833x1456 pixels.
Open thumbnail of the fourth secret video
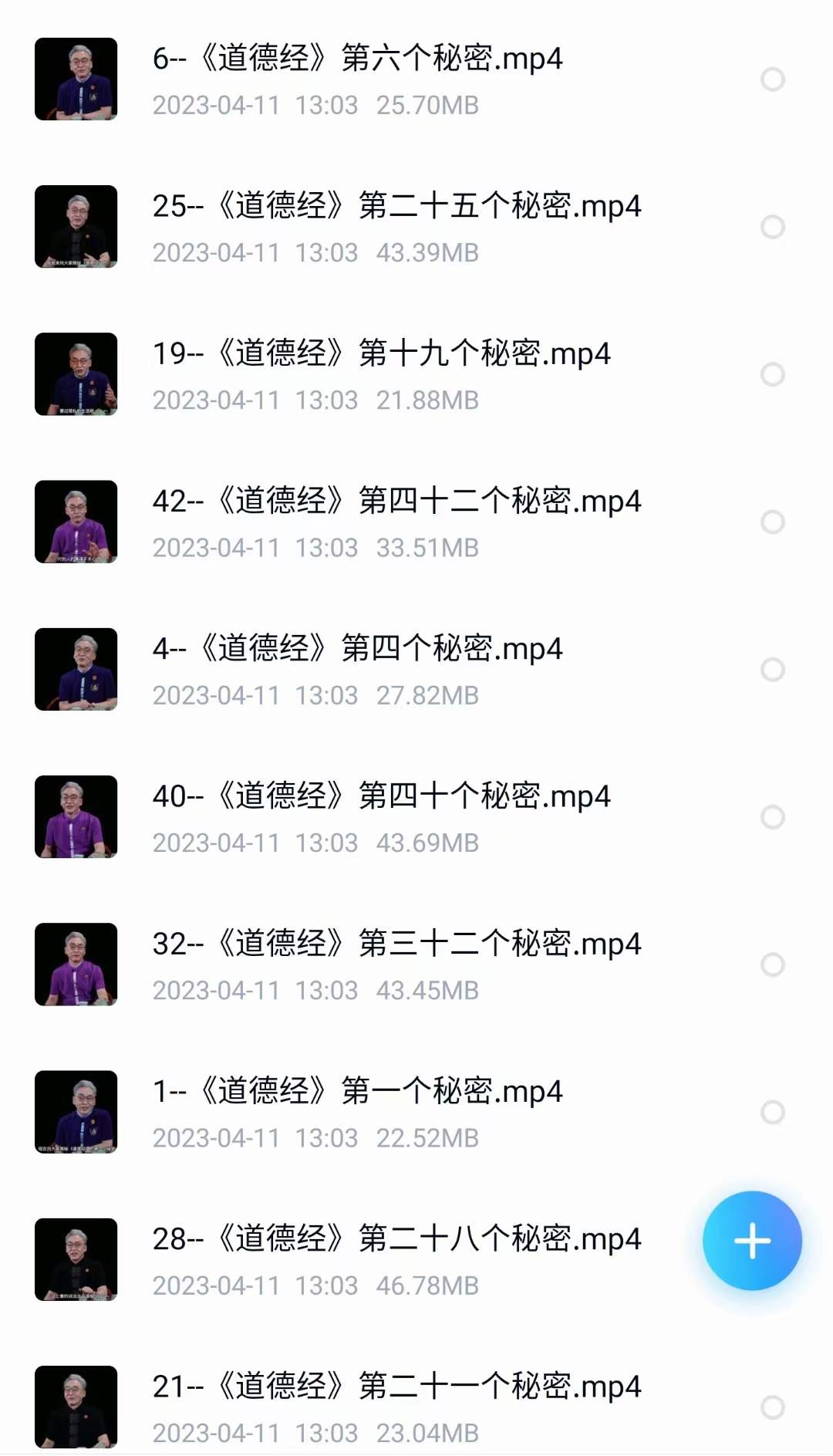tap(76, 669)
